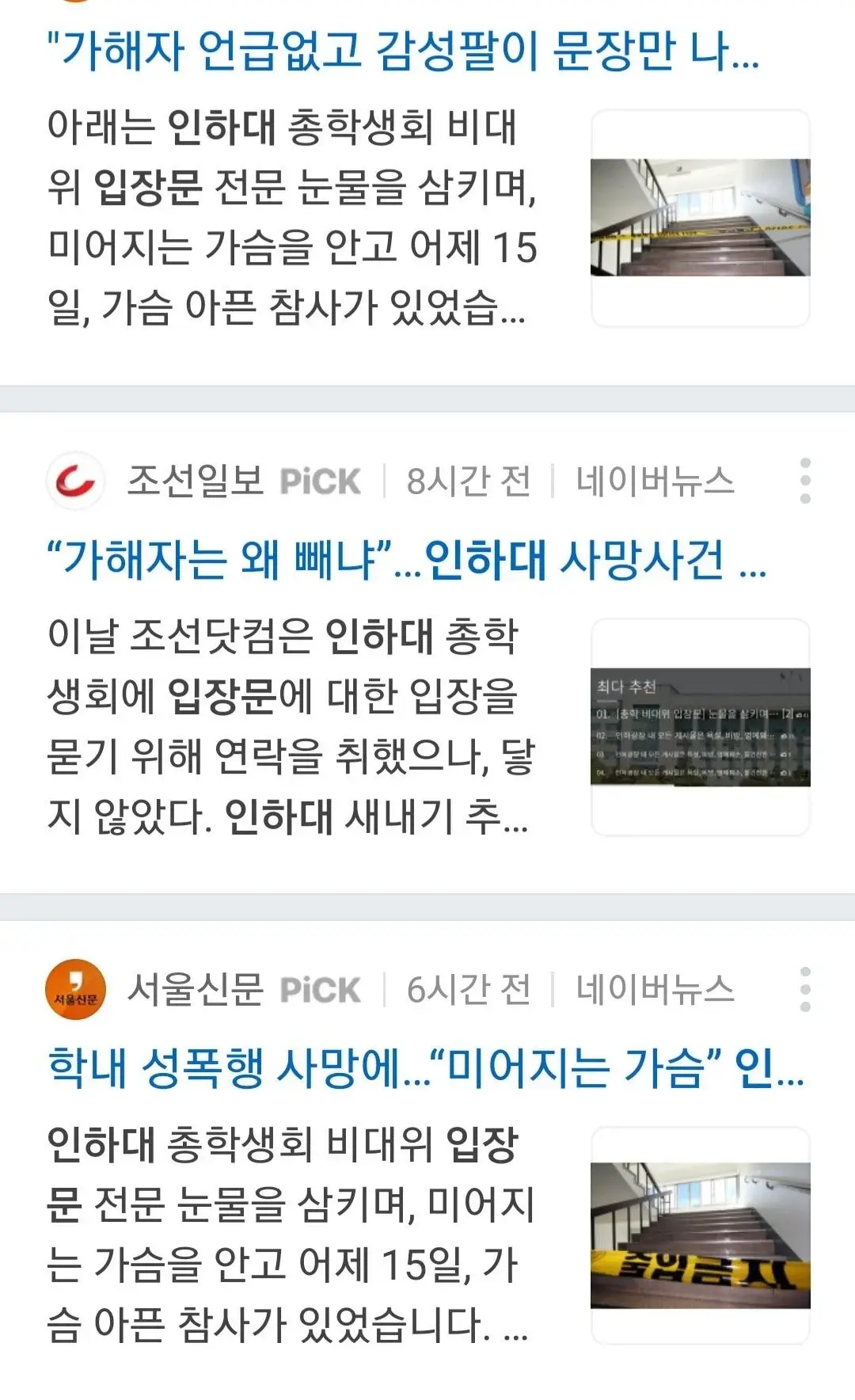The width and height of the screenshot is (855, 1400).
Task: Open the three-dot menu on the 조선일보 article
Action: 807,479
